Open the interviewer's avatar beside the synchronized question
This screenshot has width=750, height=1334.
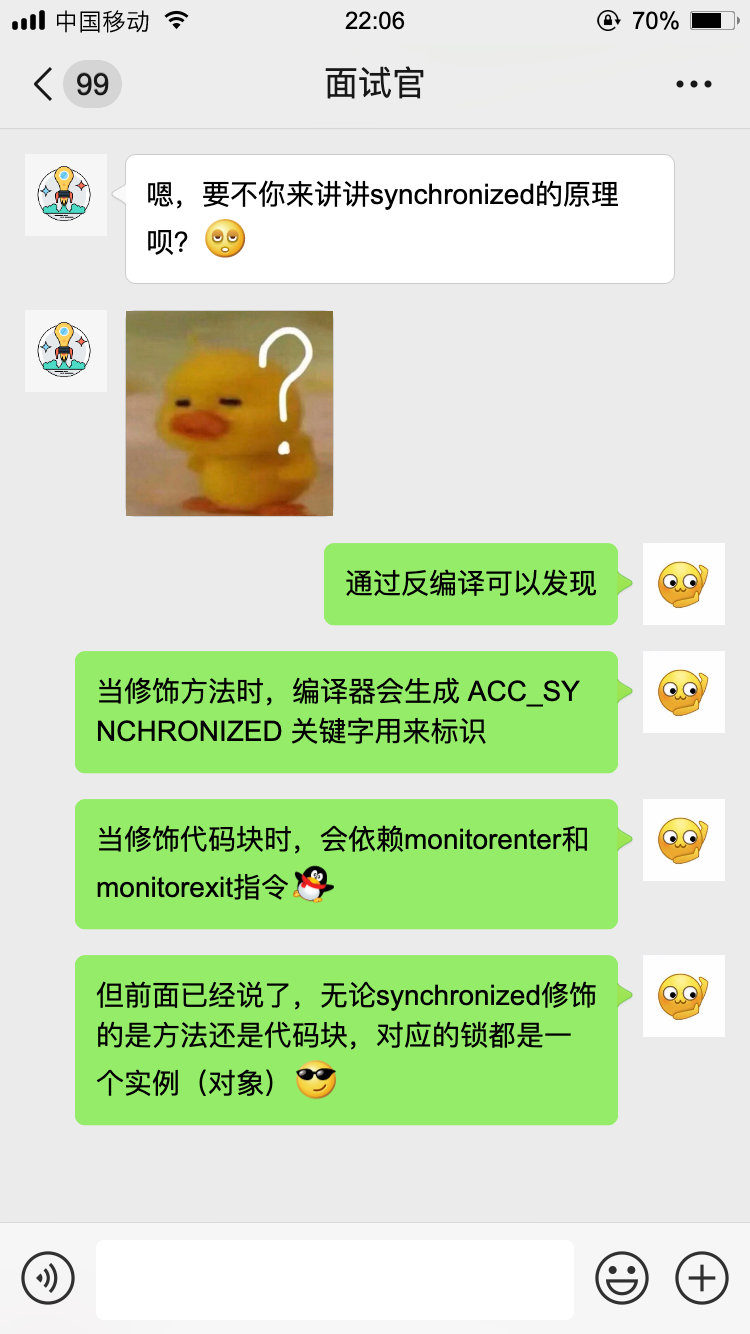(x=66, y=195)
